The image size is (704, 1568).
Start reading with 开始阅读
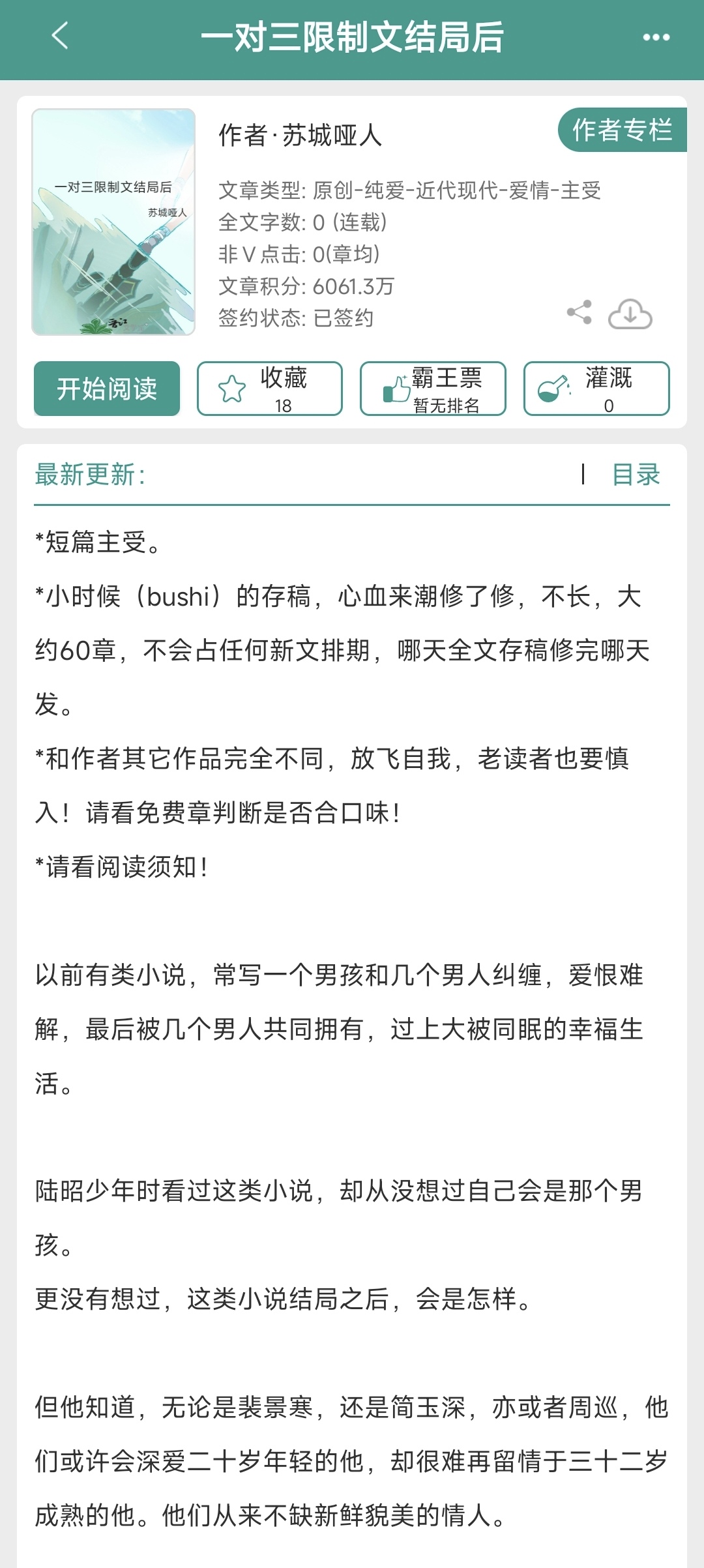tap(107, 389)
